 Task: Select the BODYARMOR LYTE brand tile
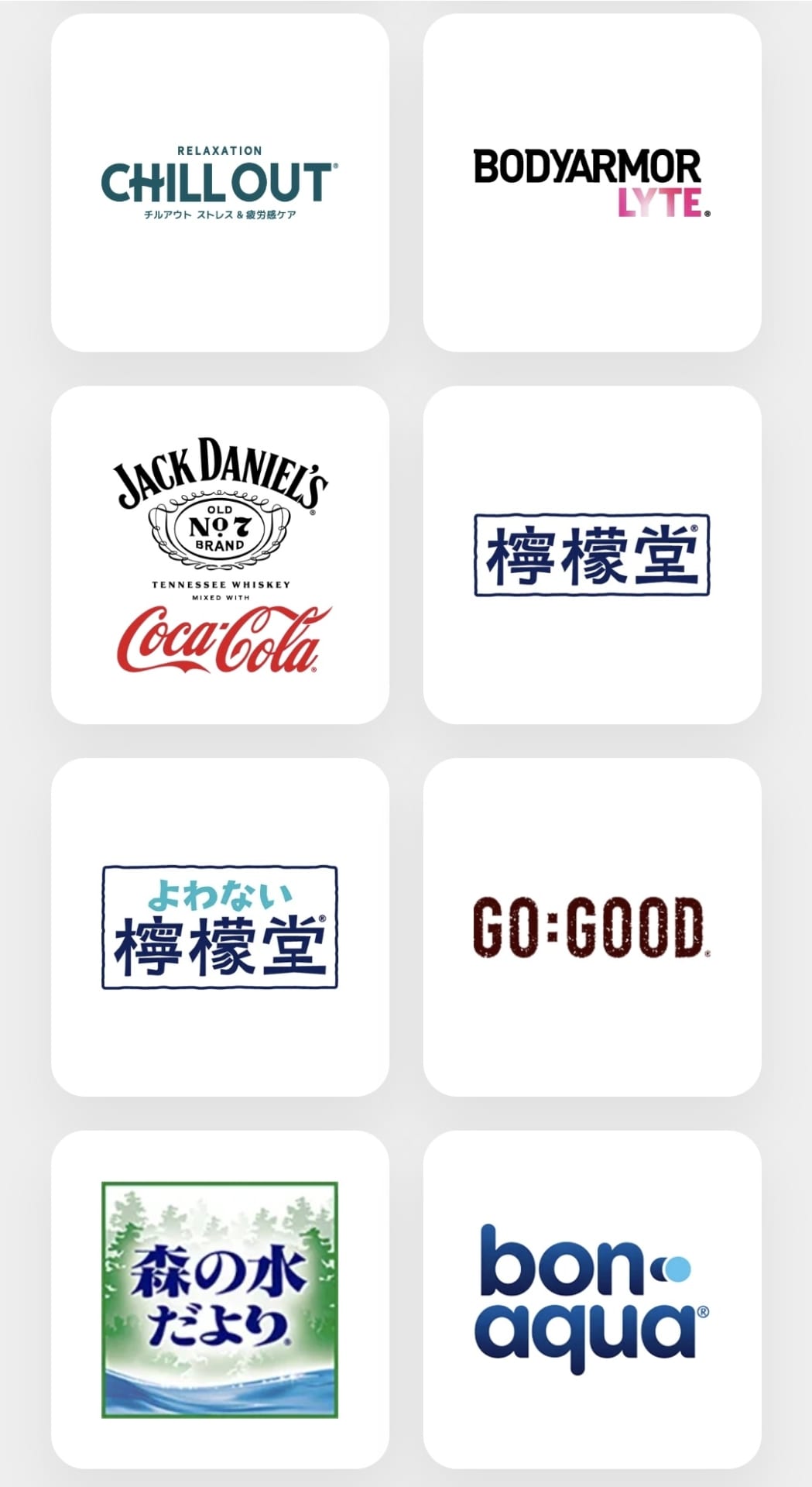tap(592, 183)
